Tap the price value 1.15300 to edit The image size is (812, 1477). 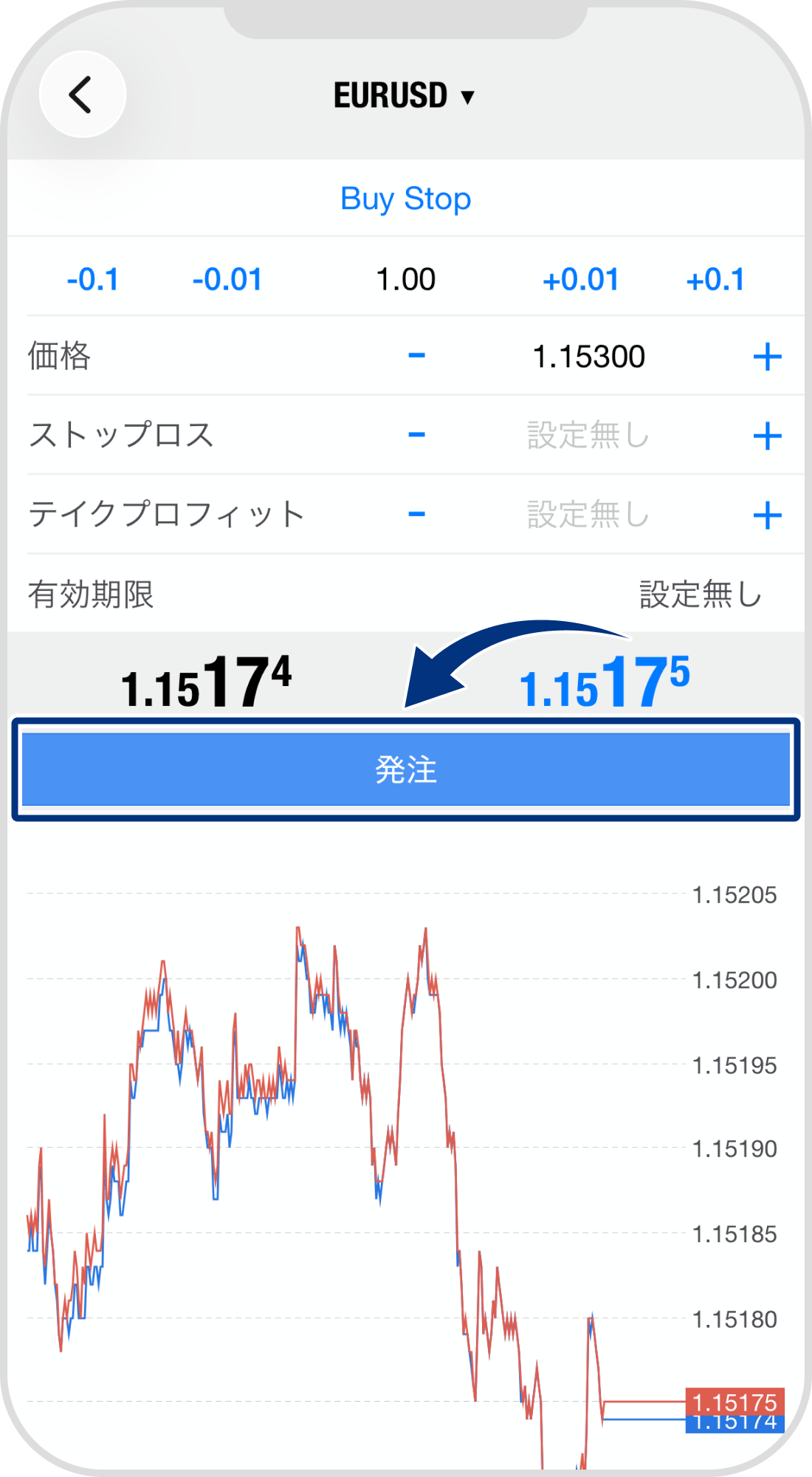pos(591,357)
